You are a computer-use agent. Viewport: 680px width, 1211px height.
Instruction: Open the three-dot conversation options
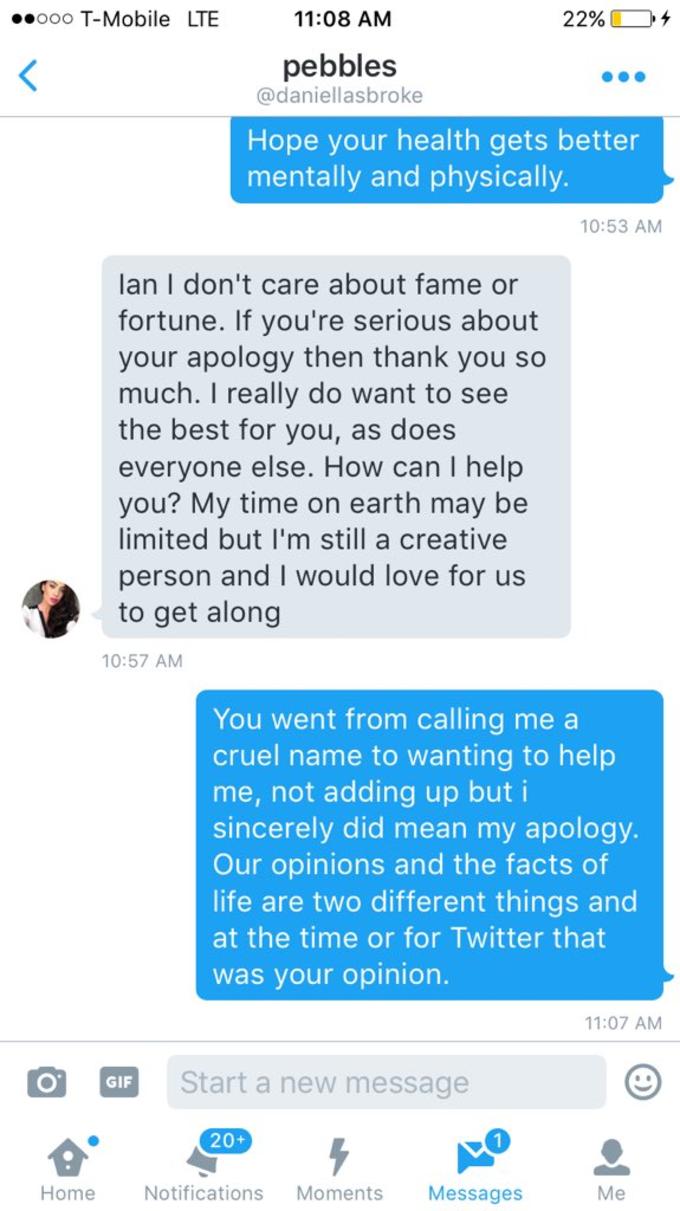(x=623, y=77)
